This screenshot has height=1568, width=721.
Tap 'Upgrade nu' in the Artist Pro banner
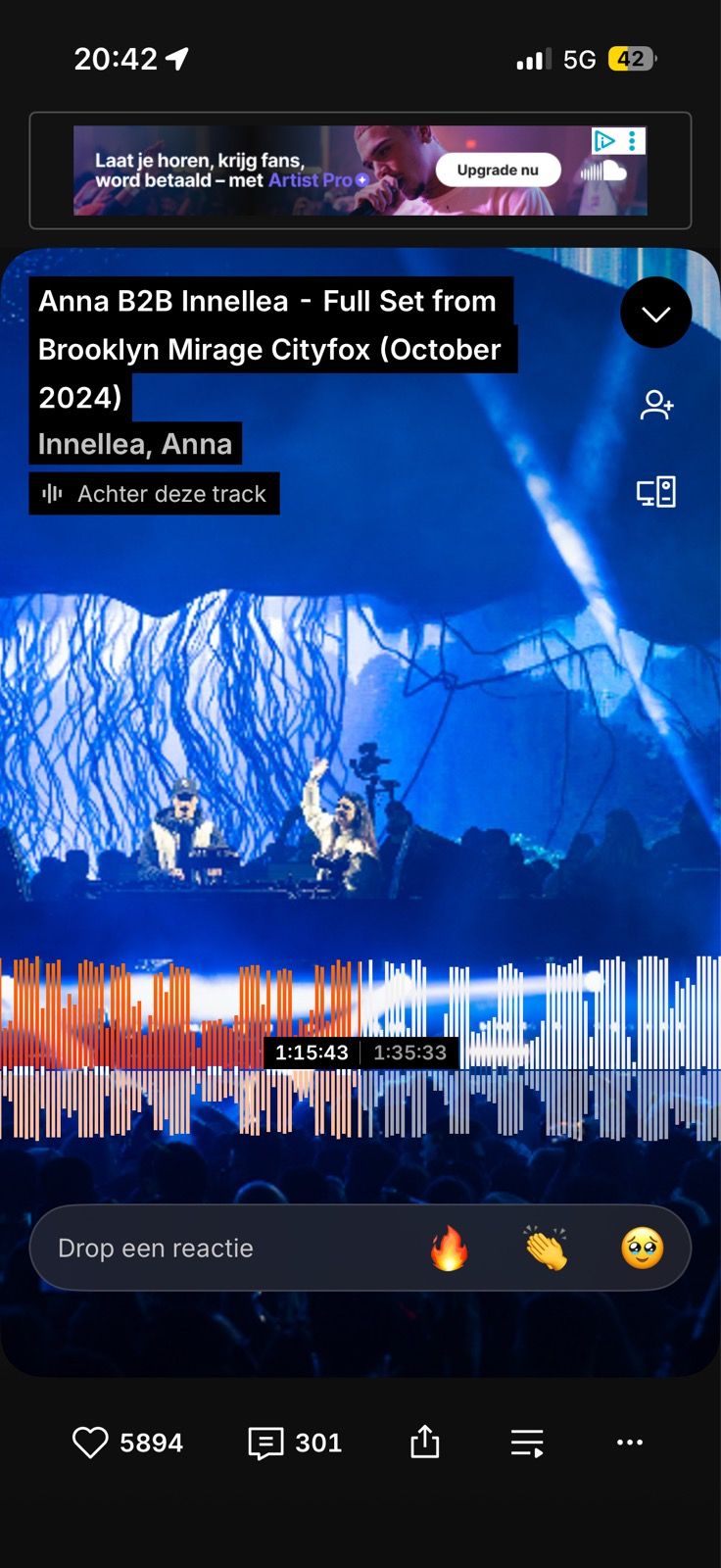(x=498, y=170)
